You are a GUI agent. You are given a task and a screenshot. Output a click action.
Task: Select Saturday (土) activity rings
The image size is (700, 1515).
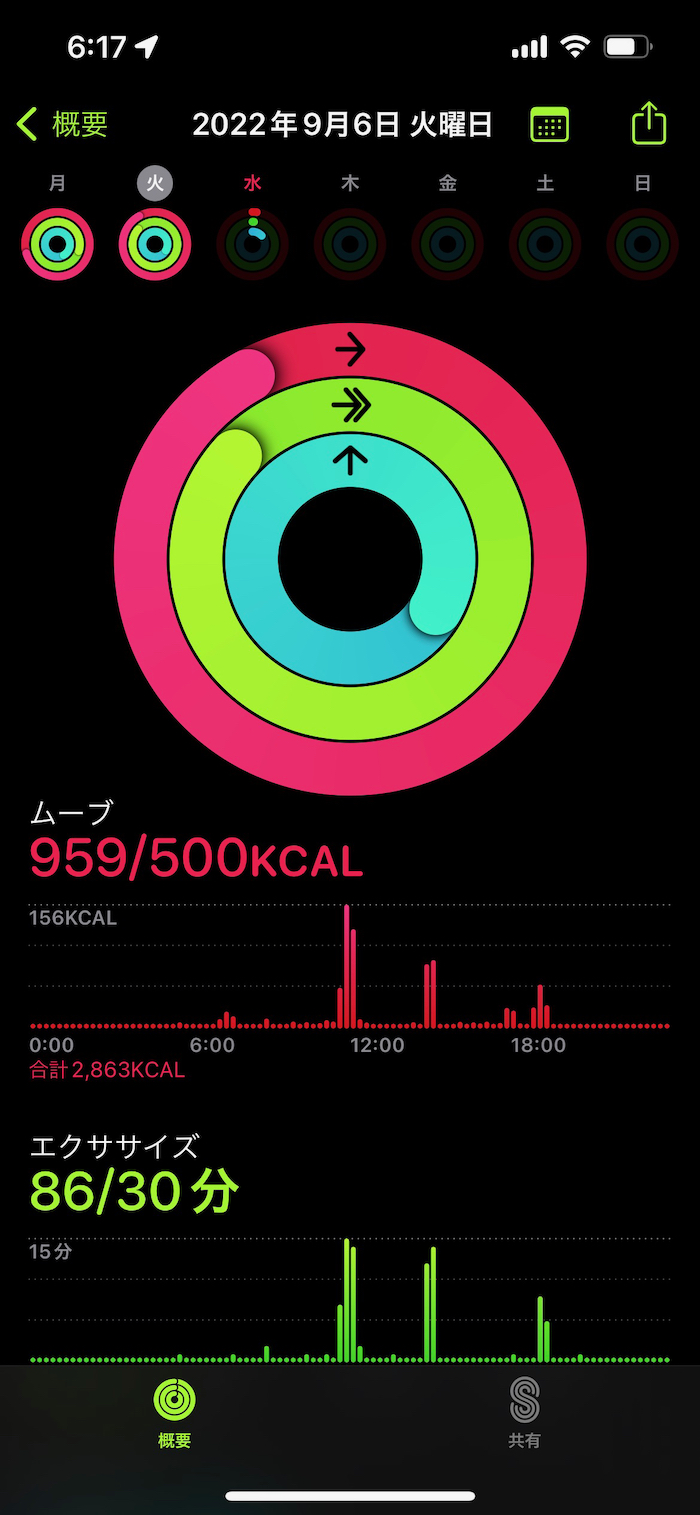click(545, 243)
